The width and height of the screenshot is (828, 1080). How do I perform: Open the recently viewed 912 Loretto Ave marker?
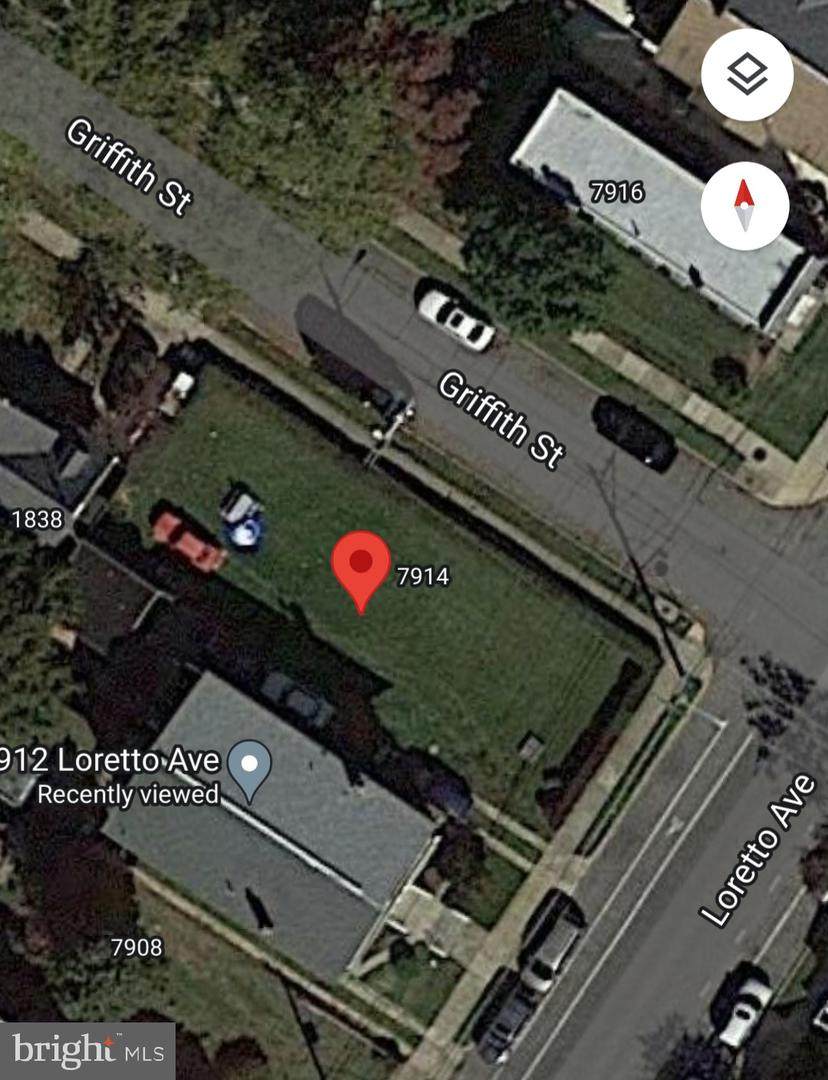click(x=249, y=767)
